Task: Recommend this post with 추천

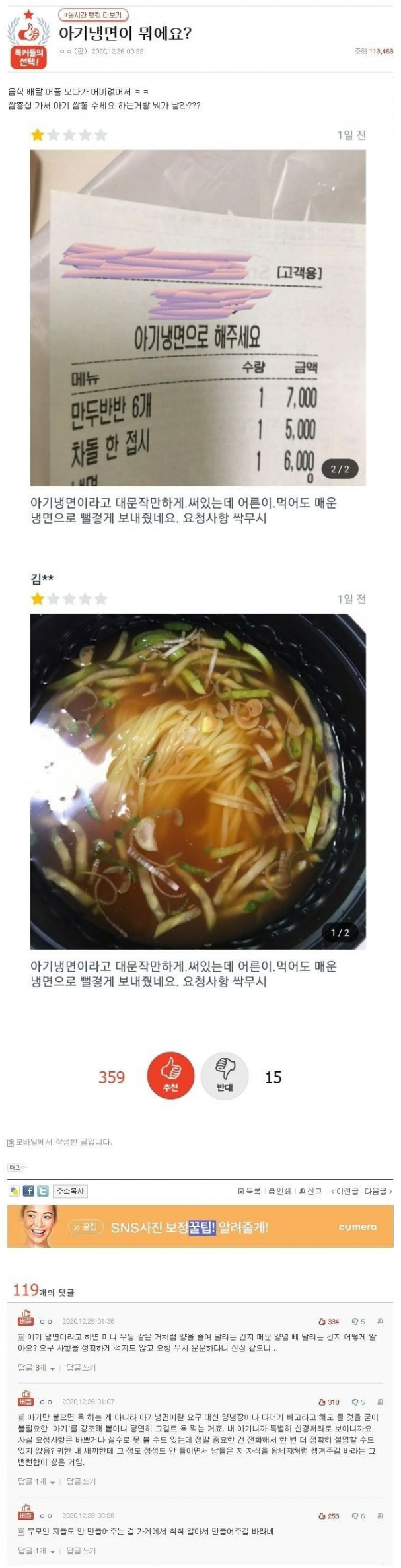Action: (170, 1075)
